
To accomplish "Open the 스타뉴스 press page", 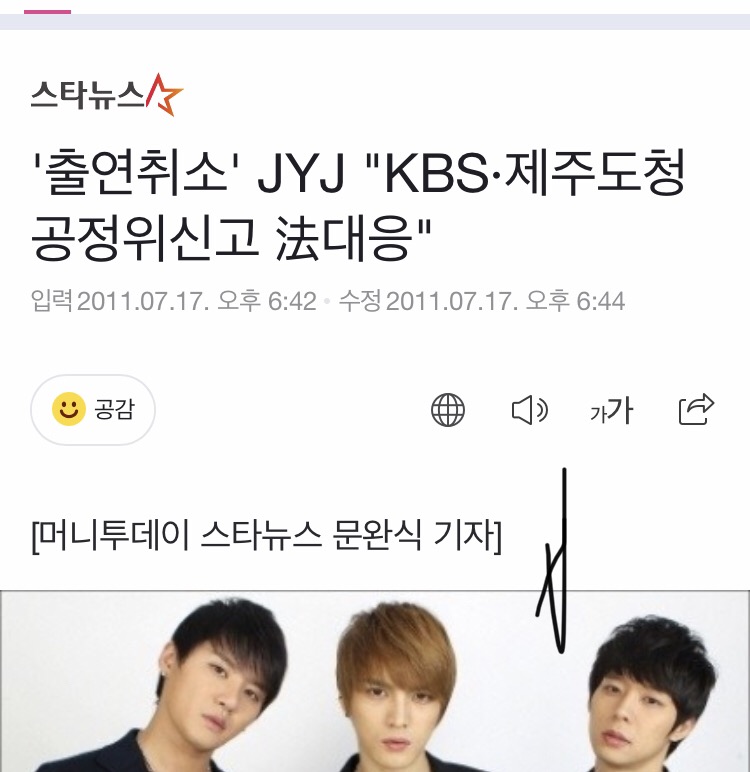I will coord(107,95).
